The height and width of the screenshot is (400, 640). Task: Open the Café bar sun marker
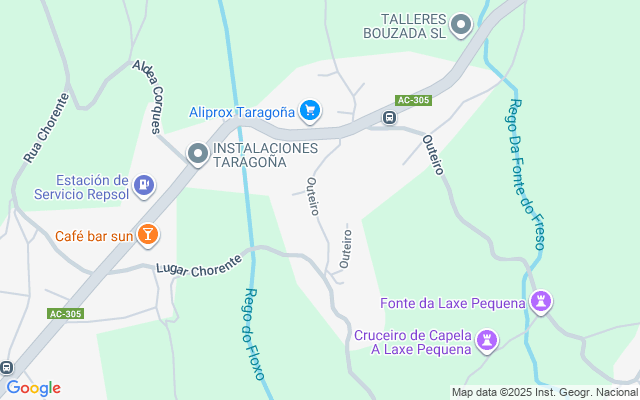click(x=148, y=235)
